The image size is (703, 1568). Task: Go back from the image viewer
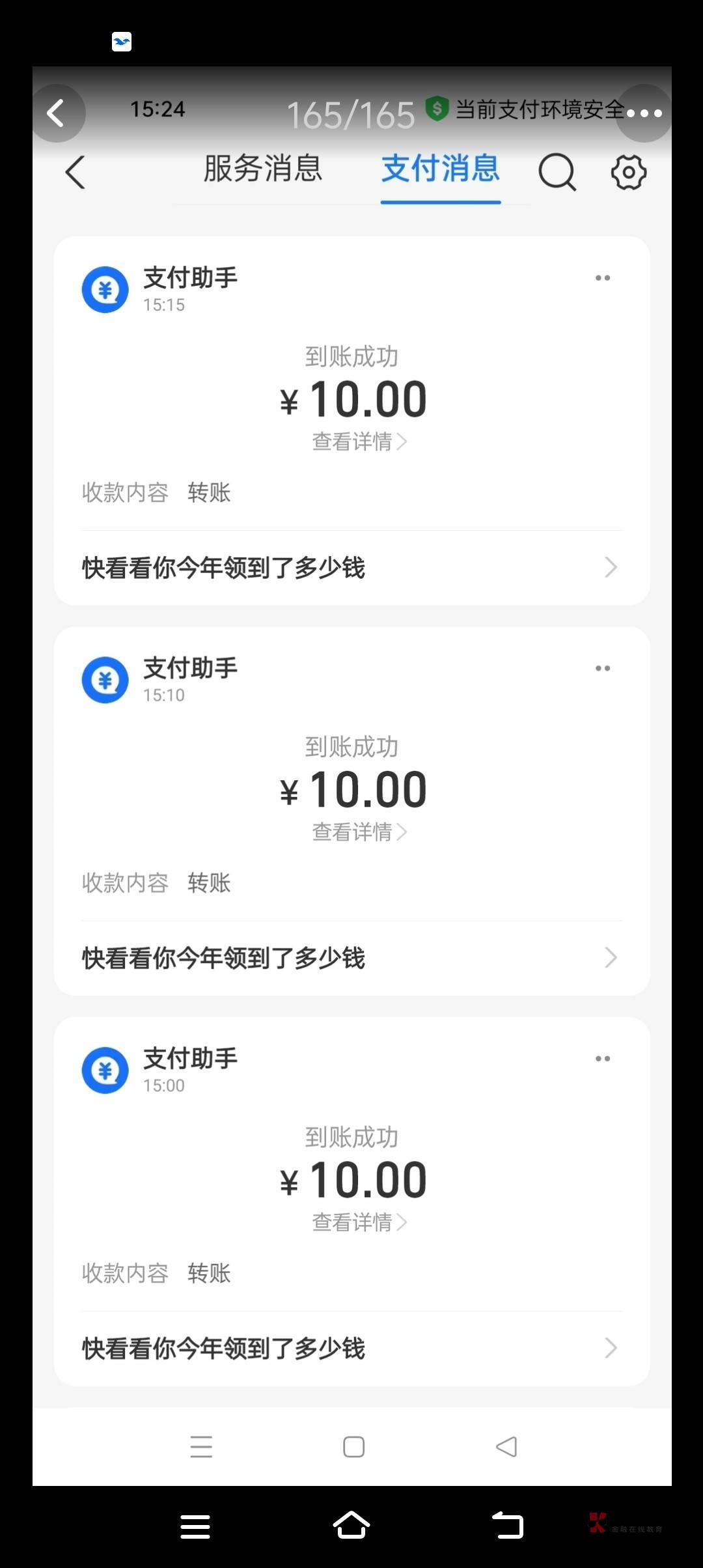coord(58,113)
